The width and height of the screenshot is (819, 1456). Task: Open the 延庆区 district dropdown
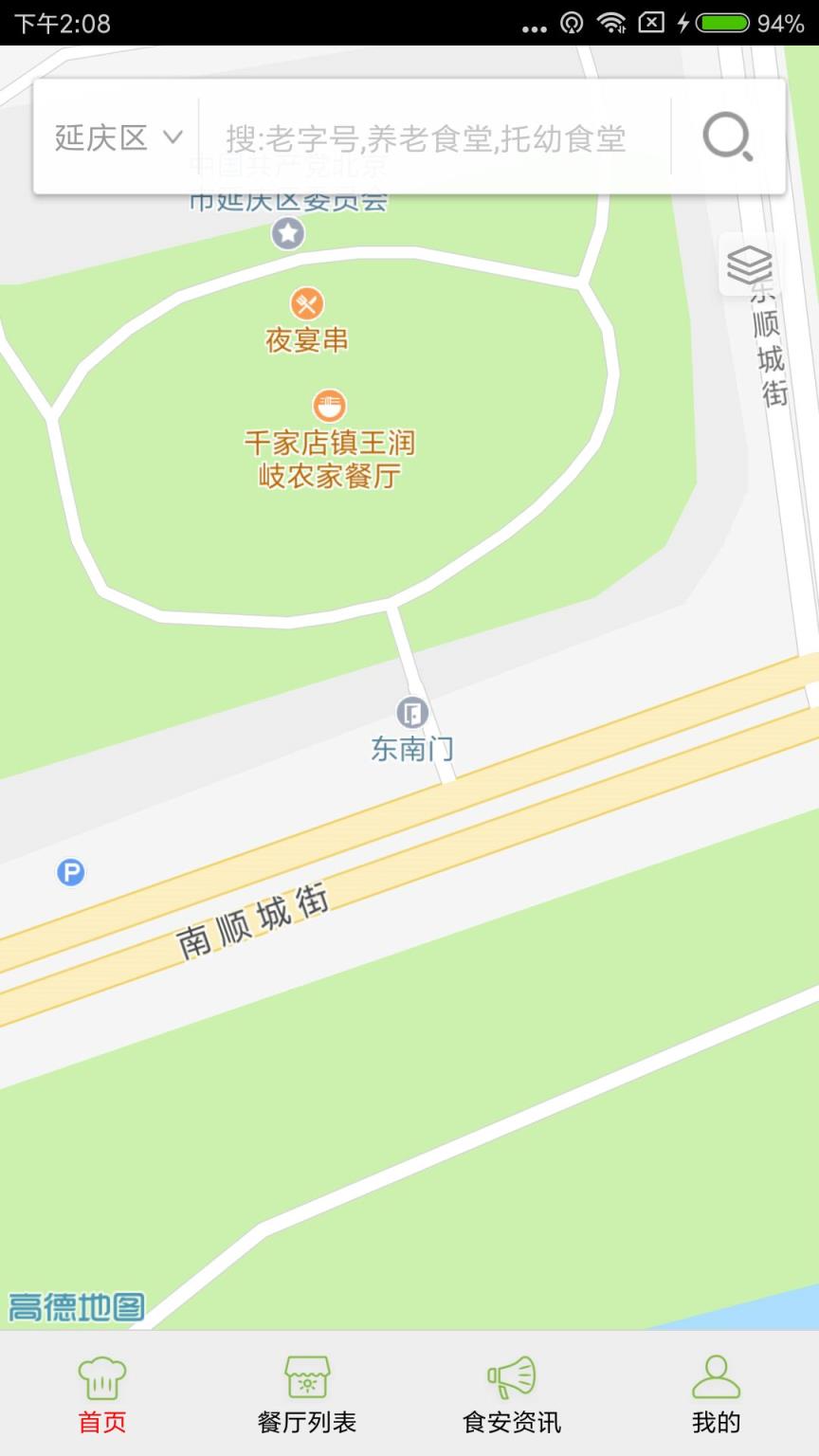[x=101, y=138]
